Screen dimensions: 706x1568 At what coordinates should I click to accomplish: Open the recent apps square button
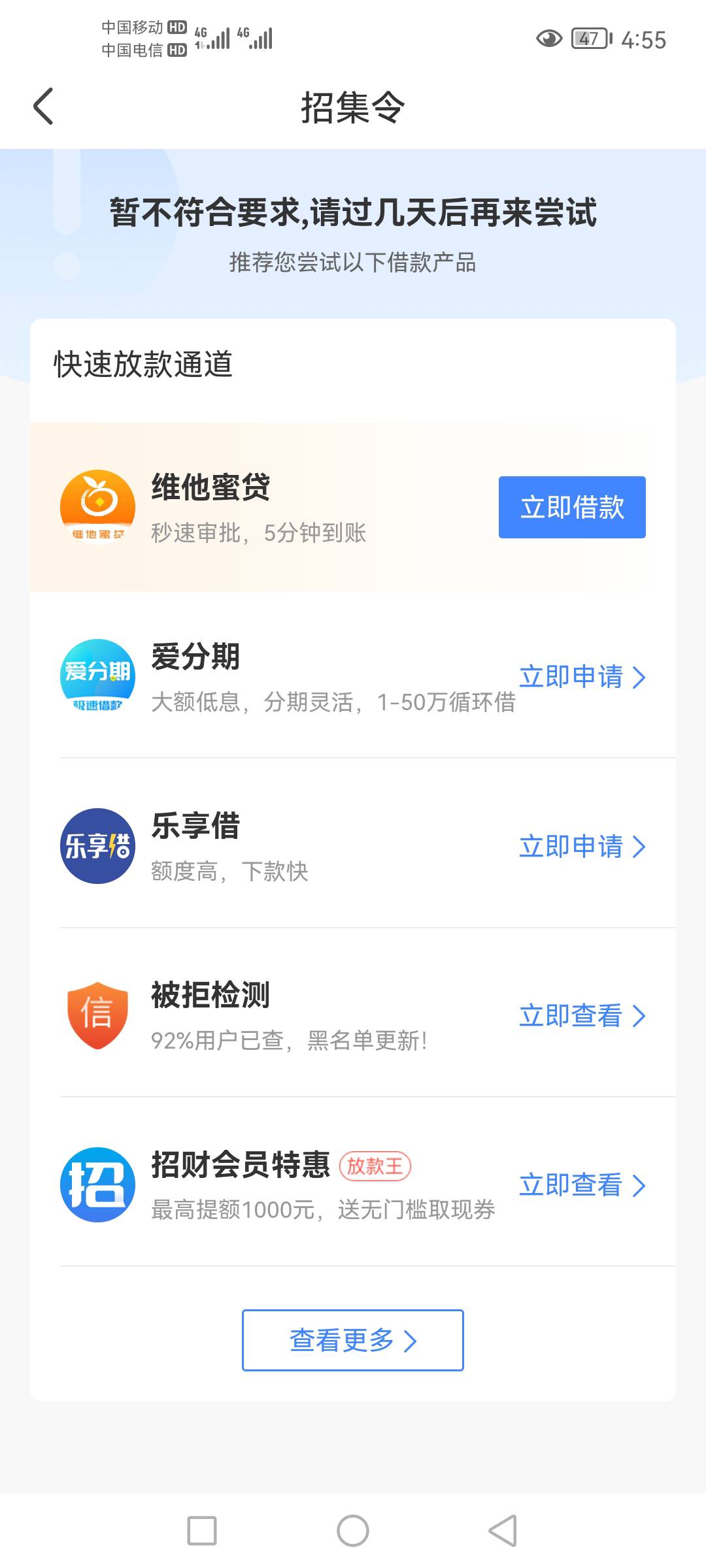pyautogui.click(x=202, y=1531)
